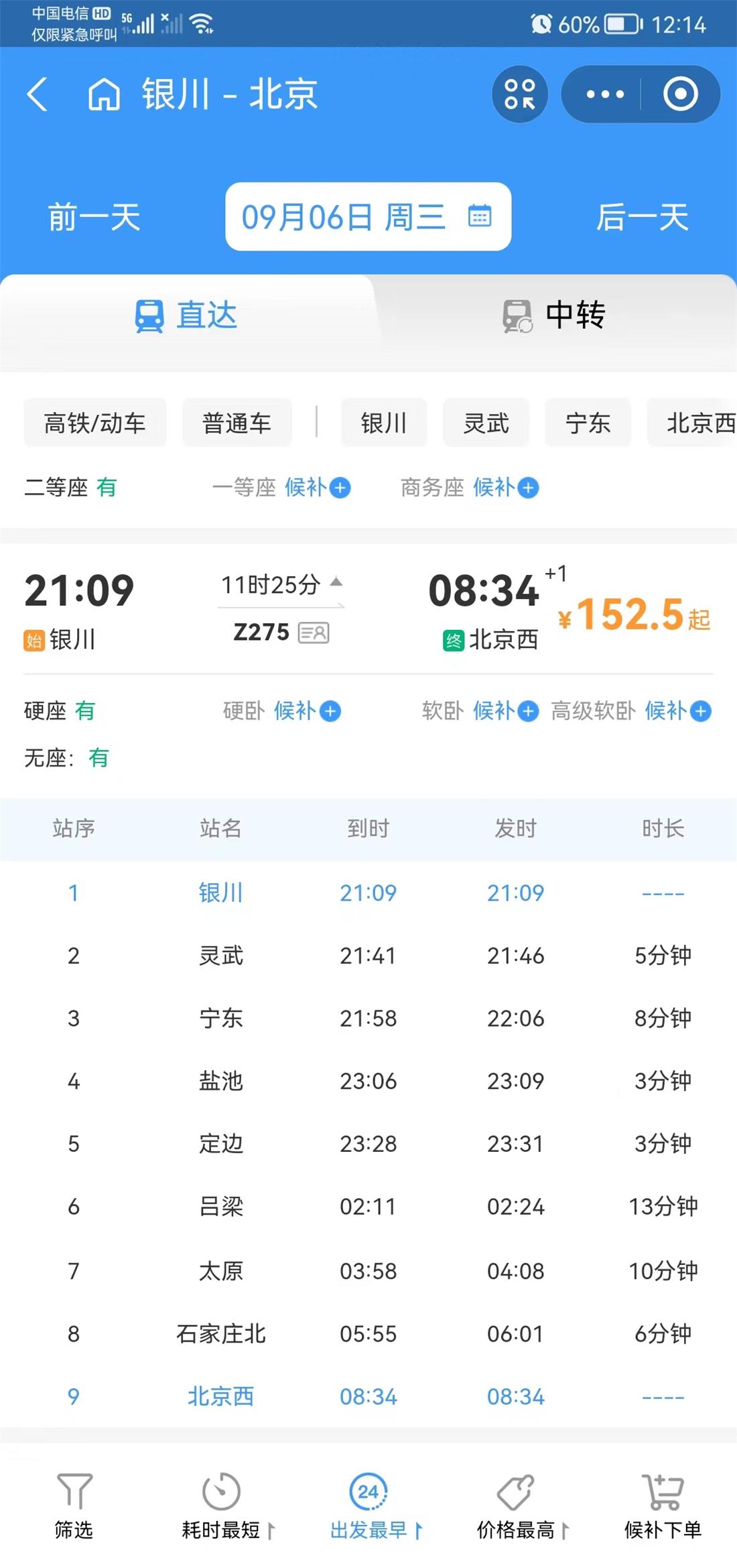Screen dimensions: 737x1568
Task: Collapse the Z275 stop list arrow
Action: 337,582
